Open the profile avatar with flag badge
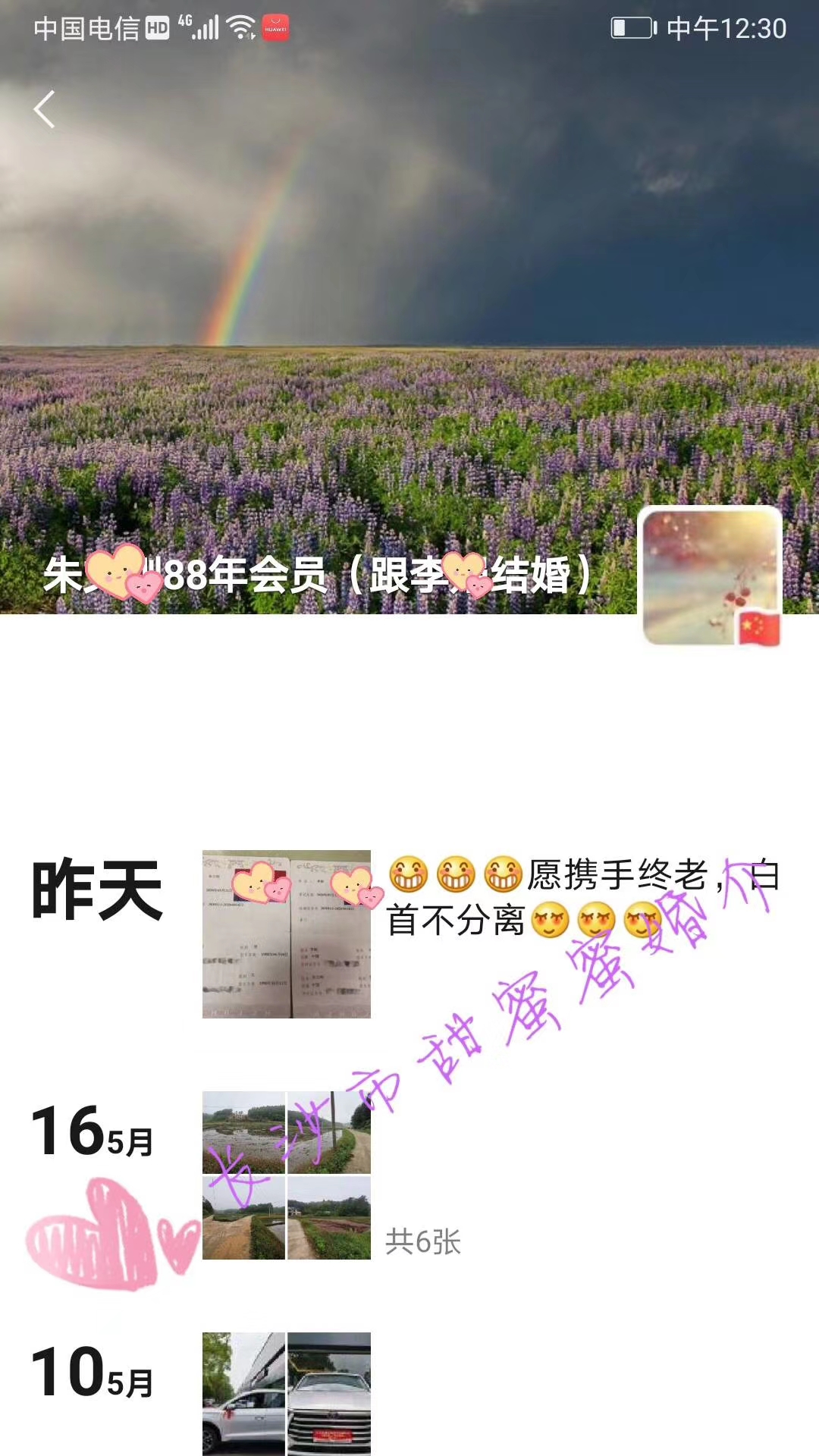 coord(711,578)
